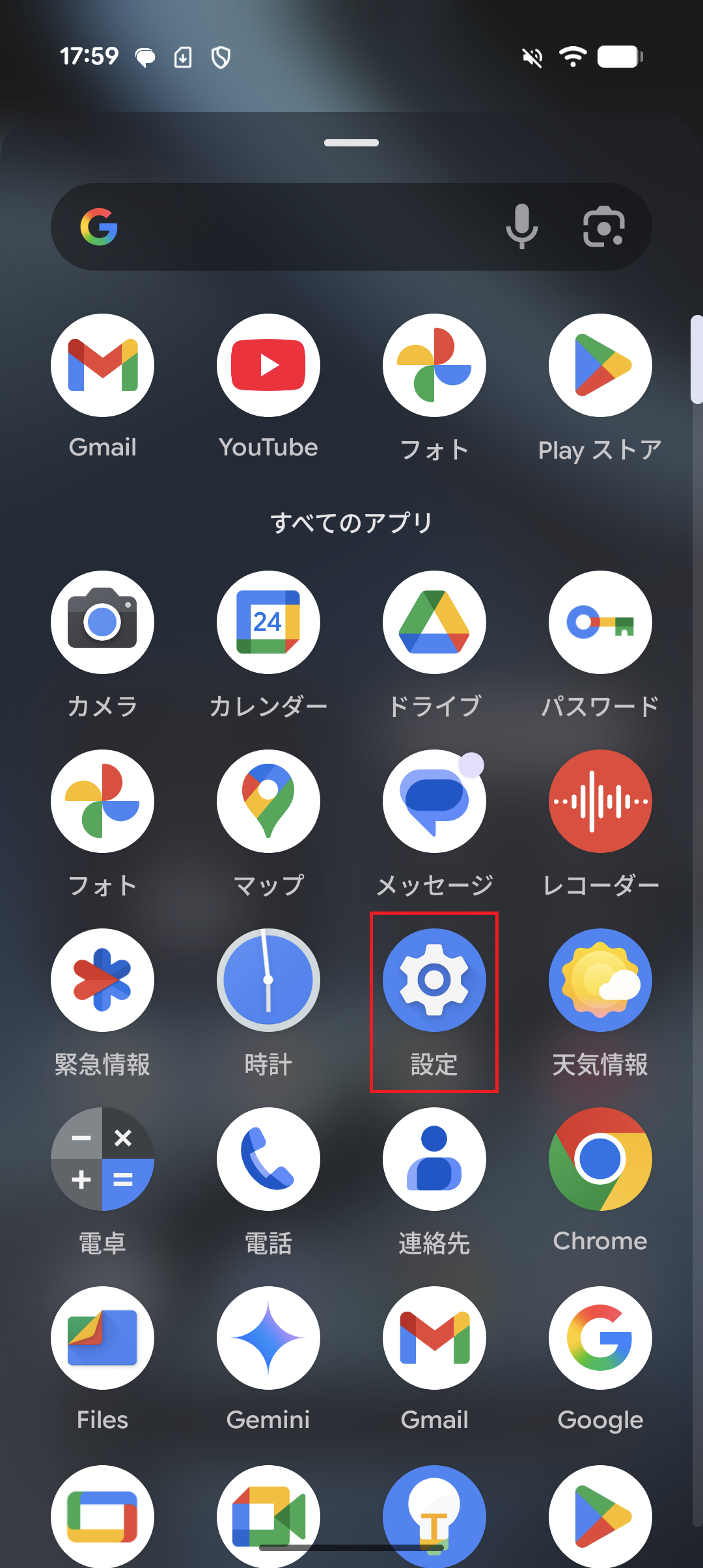Tap the Google search bar
This screenshot has height=1568, width=703.
293,226
